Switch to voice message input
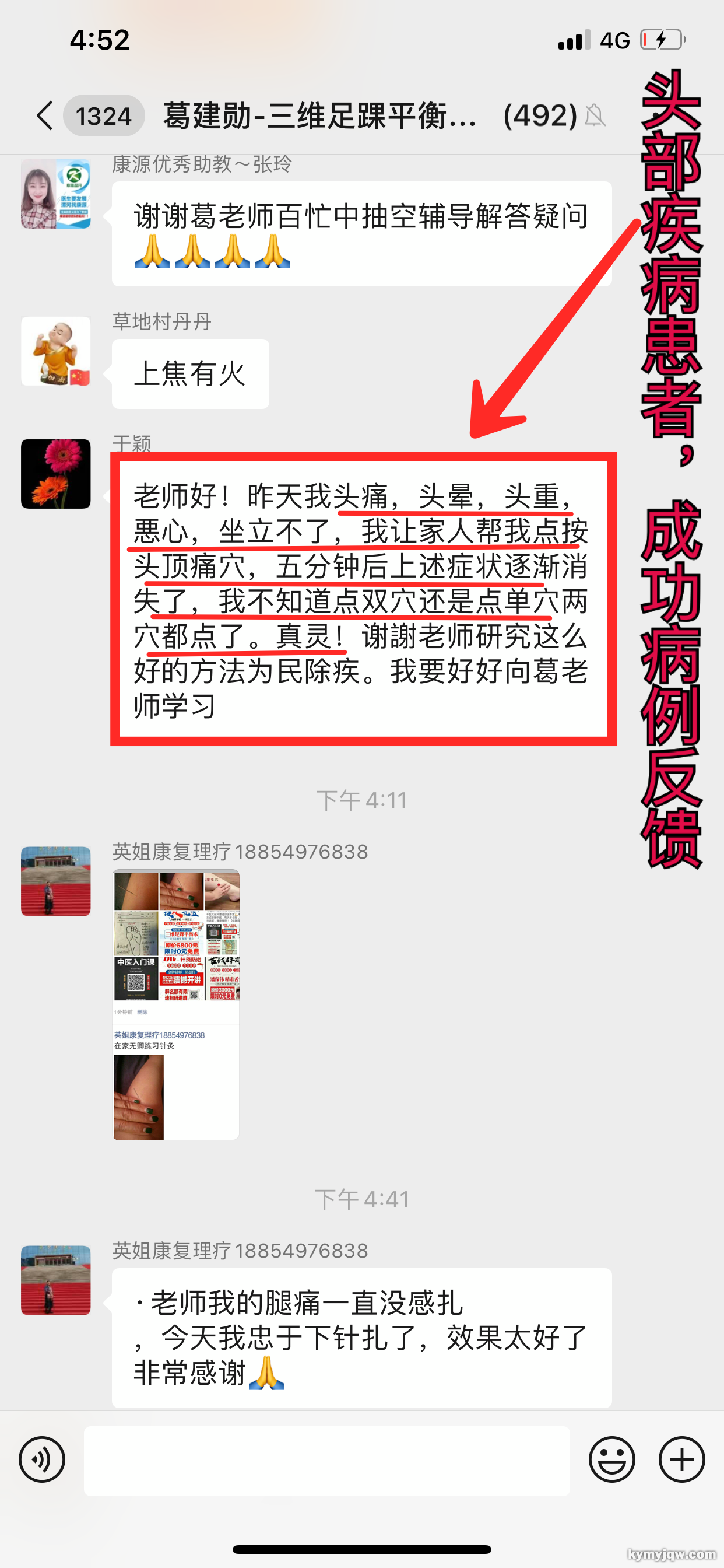Screen dimensions: 724x1568 [x=42, y=1459]
